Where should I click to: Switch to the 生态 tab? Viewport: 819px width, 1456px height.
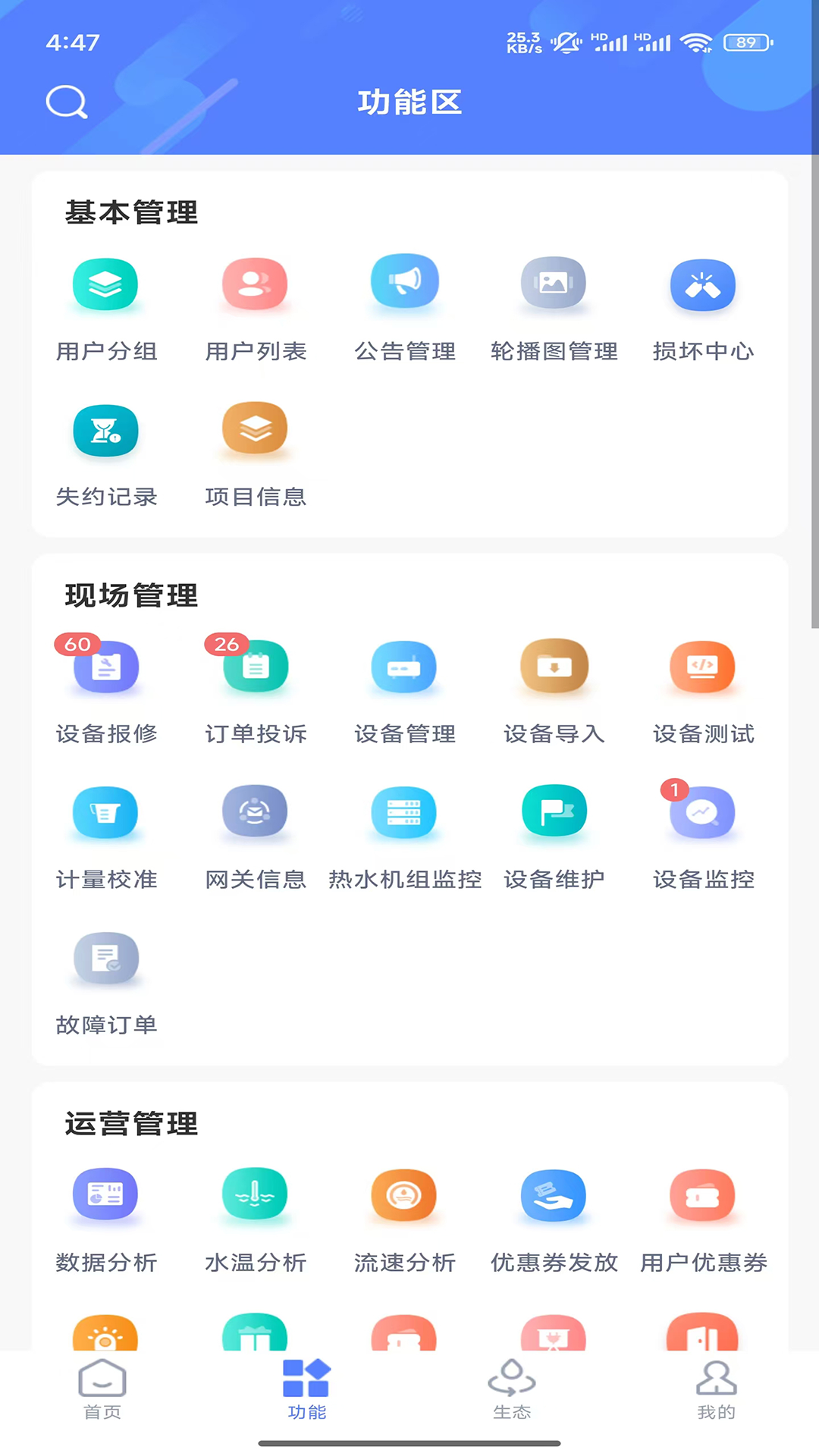click(x=512, y=1389)
